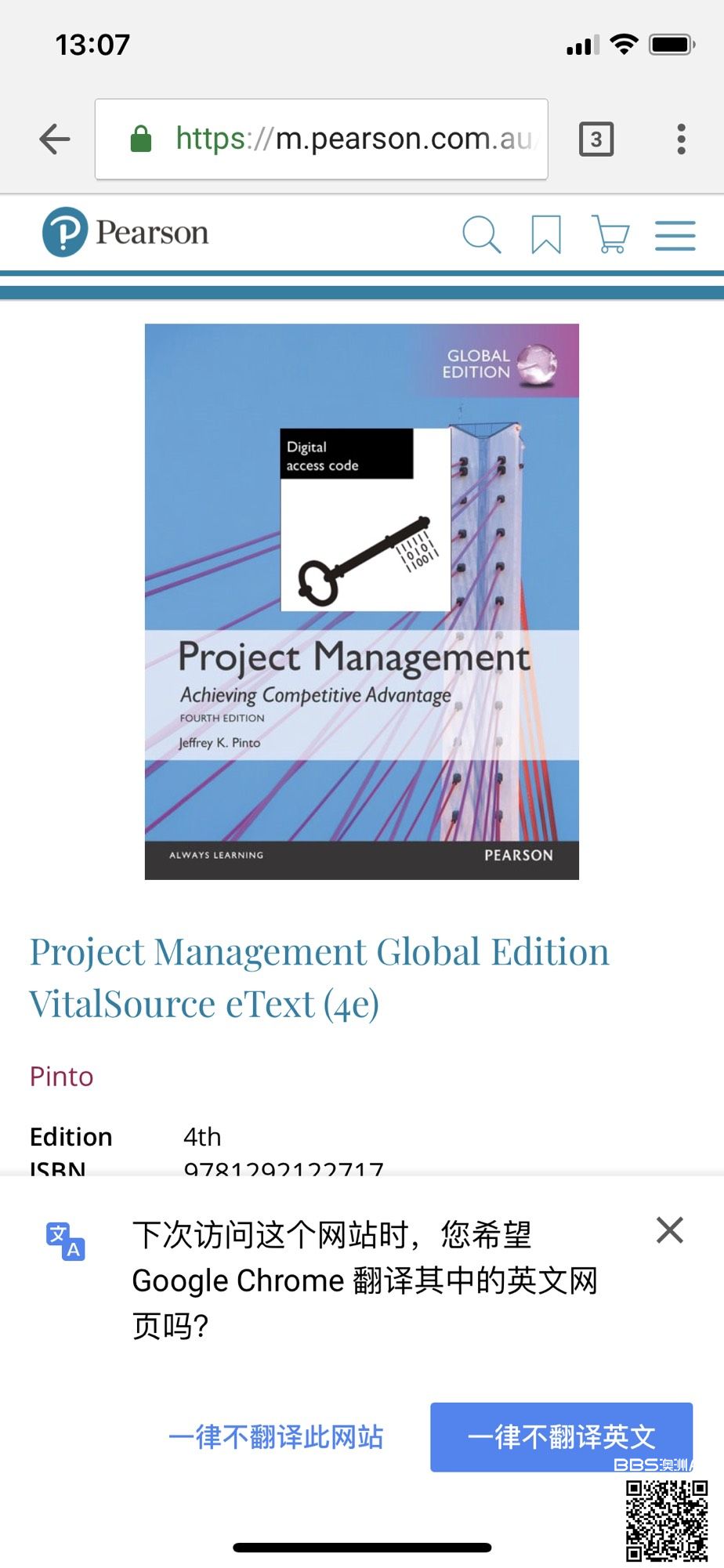Open Pearson site search
This screenshot has width=724, height=1568.
pyautogui.click(x=481, y=234)
